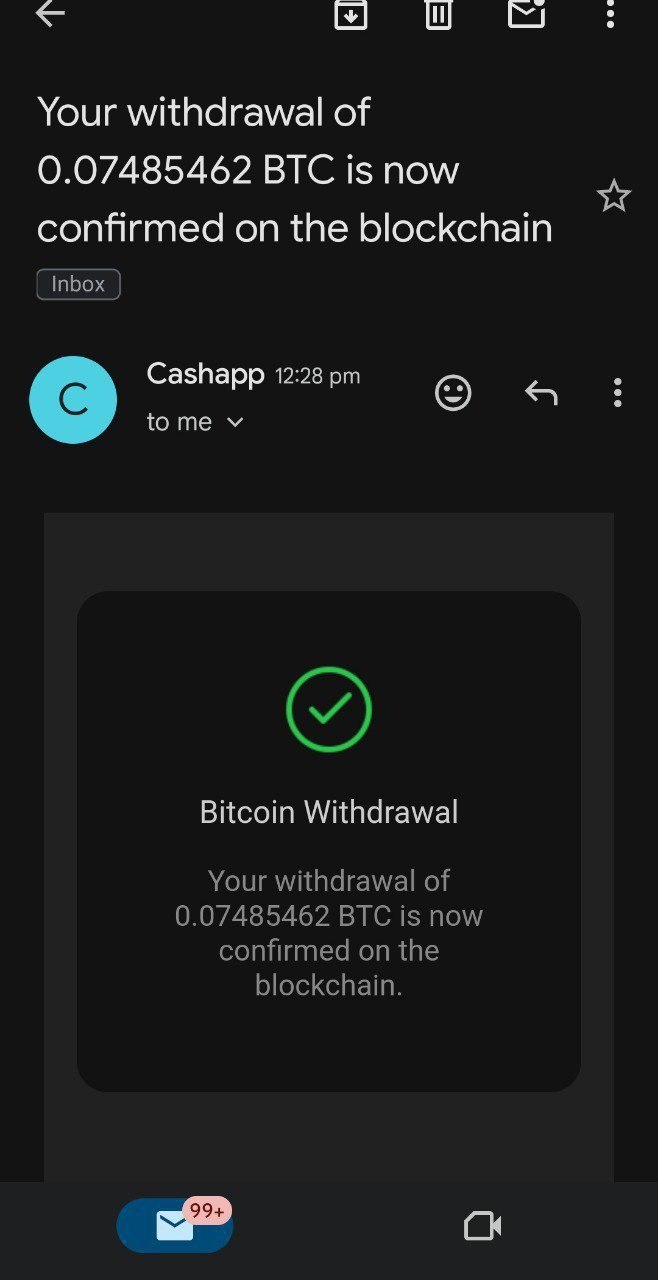Tap the Inbox label chip

pyautogui.click(x=78, y=285)
